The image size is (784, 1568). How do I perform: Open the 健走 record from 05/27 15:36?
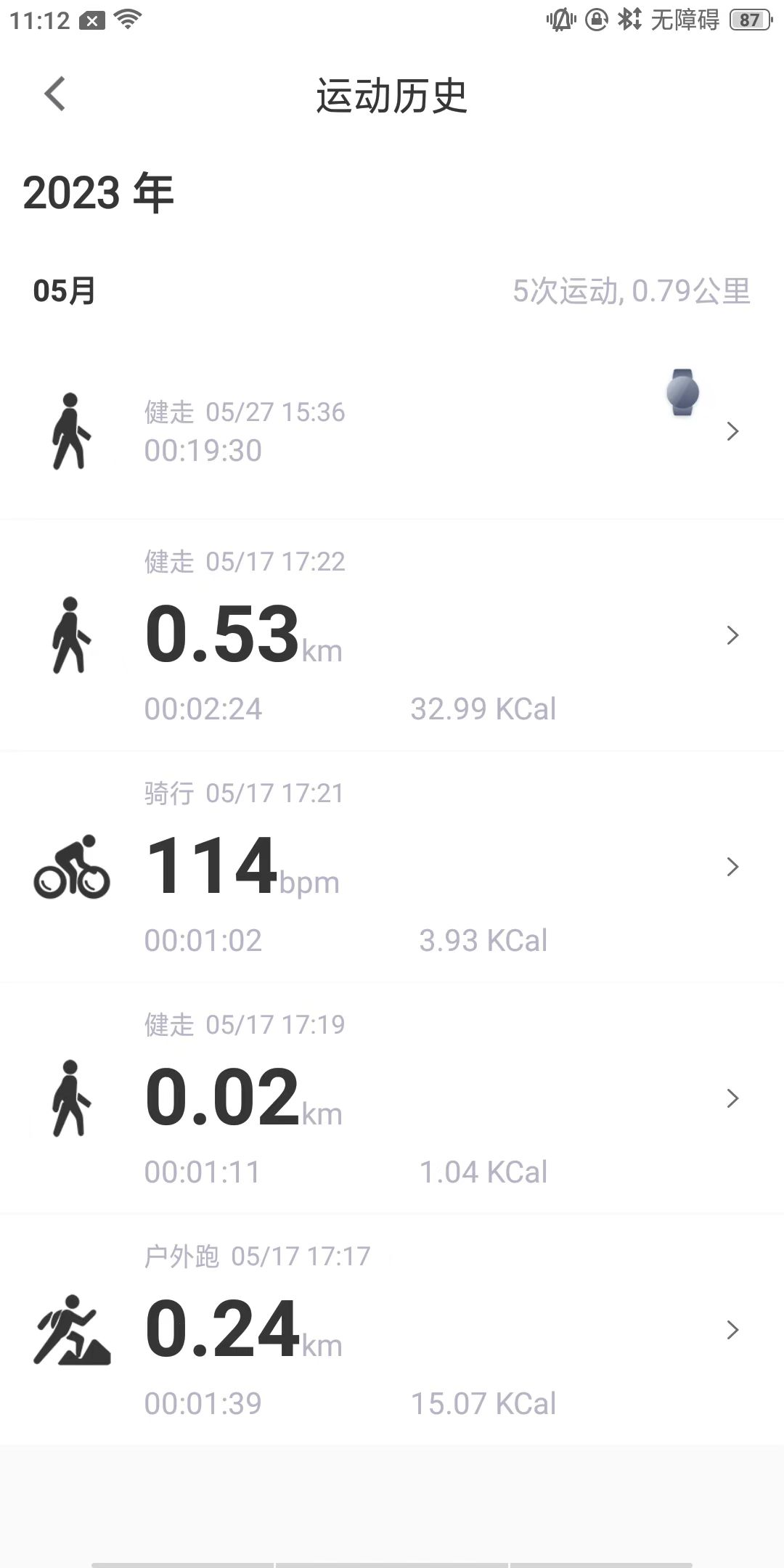[x=392, y=431]
